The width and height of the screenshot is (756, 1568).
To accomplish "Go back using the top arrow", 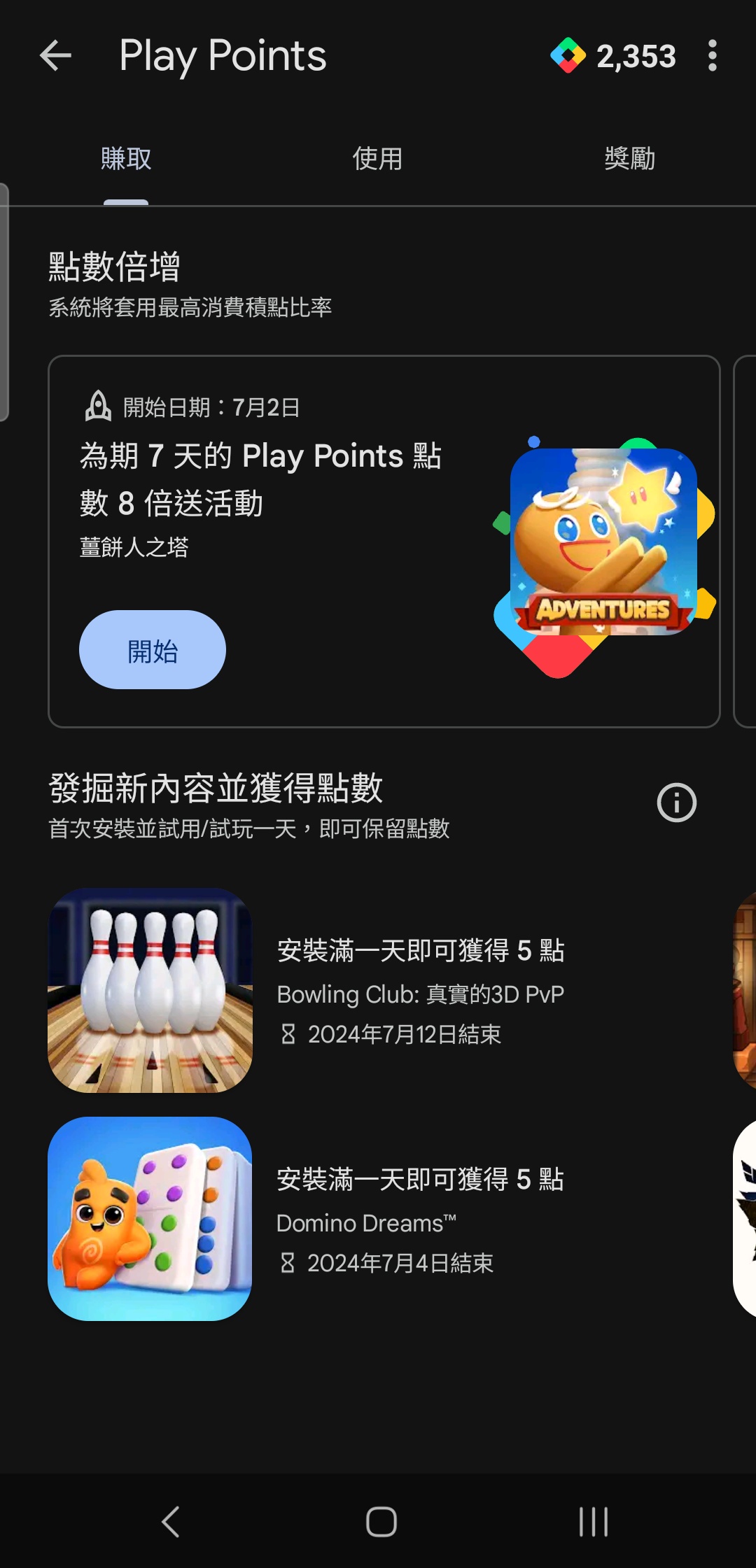I will (56, 56).
